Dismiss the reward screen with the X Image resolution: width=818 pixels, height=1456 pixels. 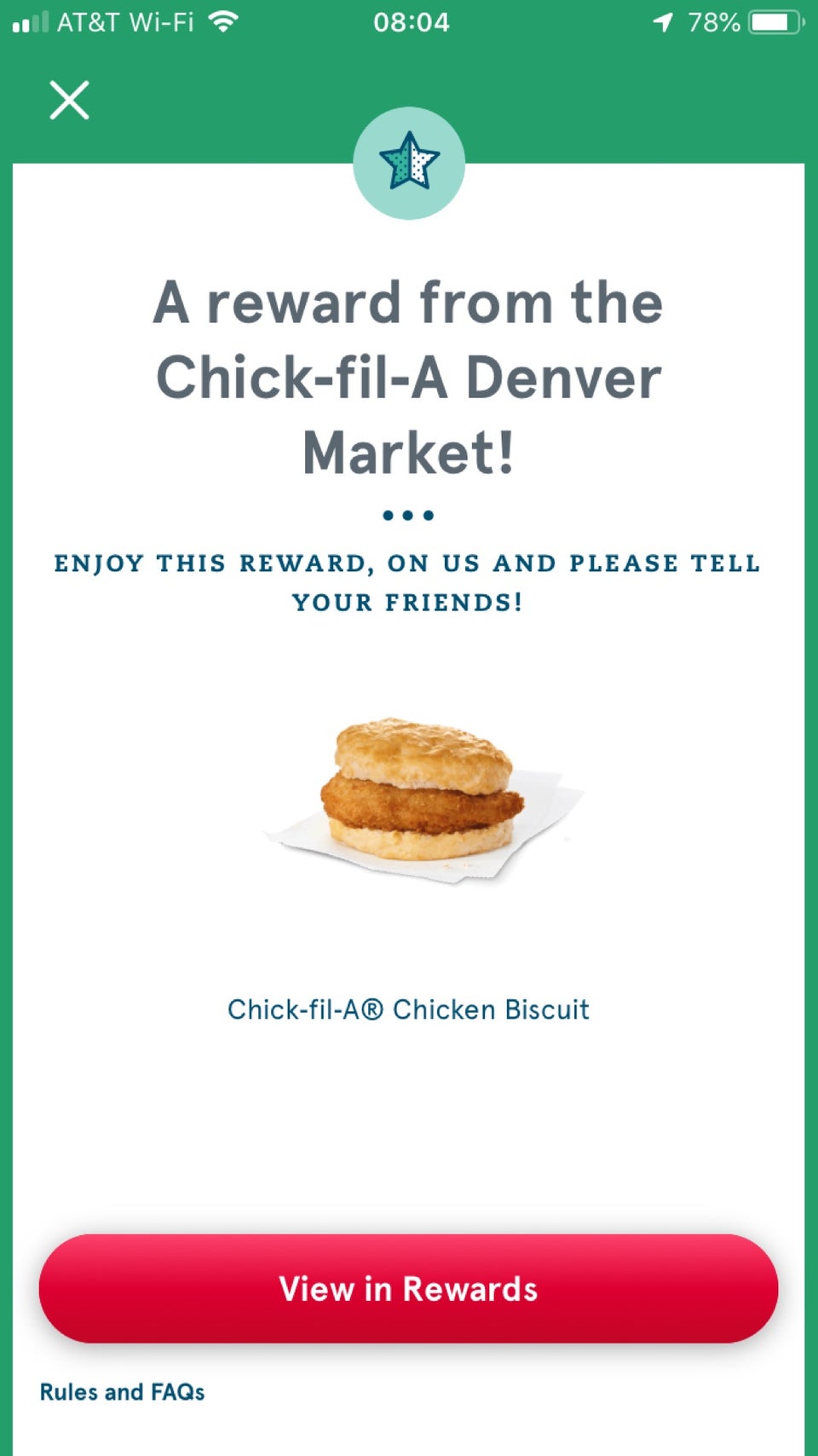tap(69, 99)
